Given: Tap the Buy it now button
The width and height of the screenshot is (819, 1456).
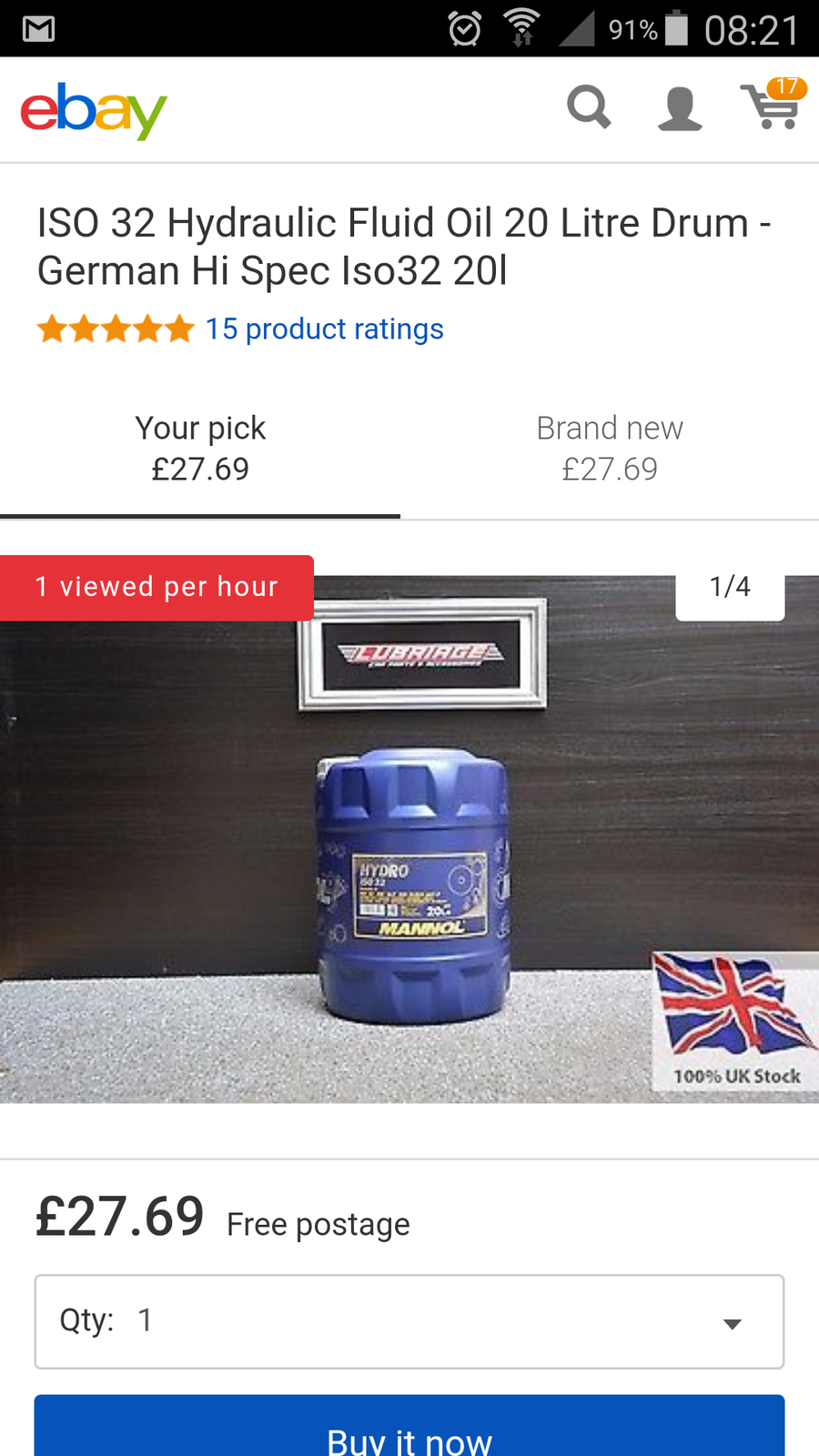Looking at the screenshot, I should pyautogui.click(x=409, y=1426).
